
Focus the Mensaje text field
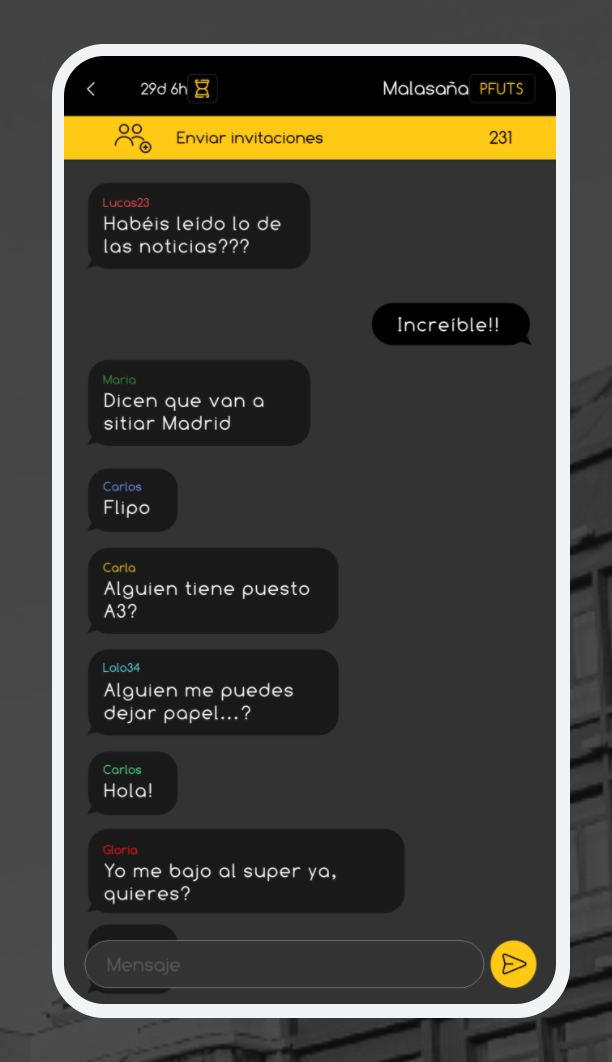pos(284,965)
